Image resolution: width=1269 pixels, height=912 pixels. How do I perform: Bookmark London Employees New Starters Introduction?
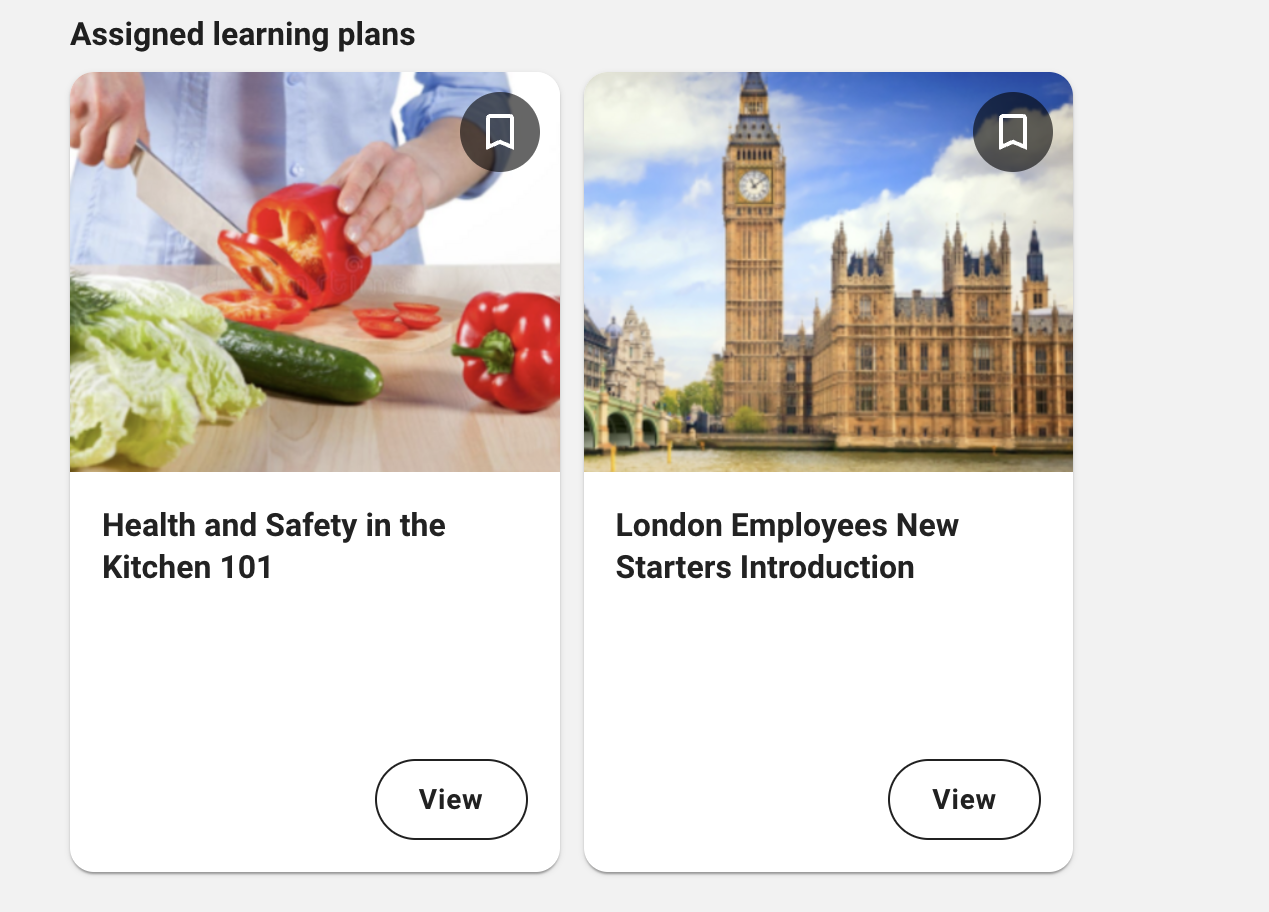pyautogui.click(x=1012, y=132)
